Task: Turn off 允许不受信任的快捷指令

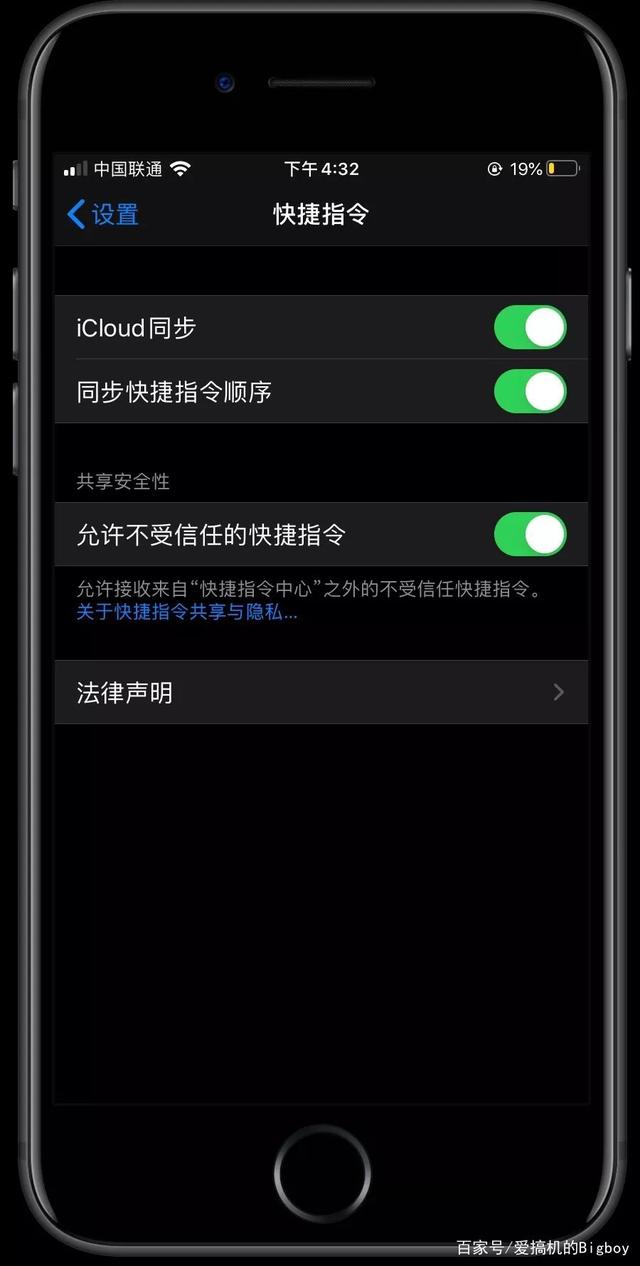Action: click(x=530, y=534)
